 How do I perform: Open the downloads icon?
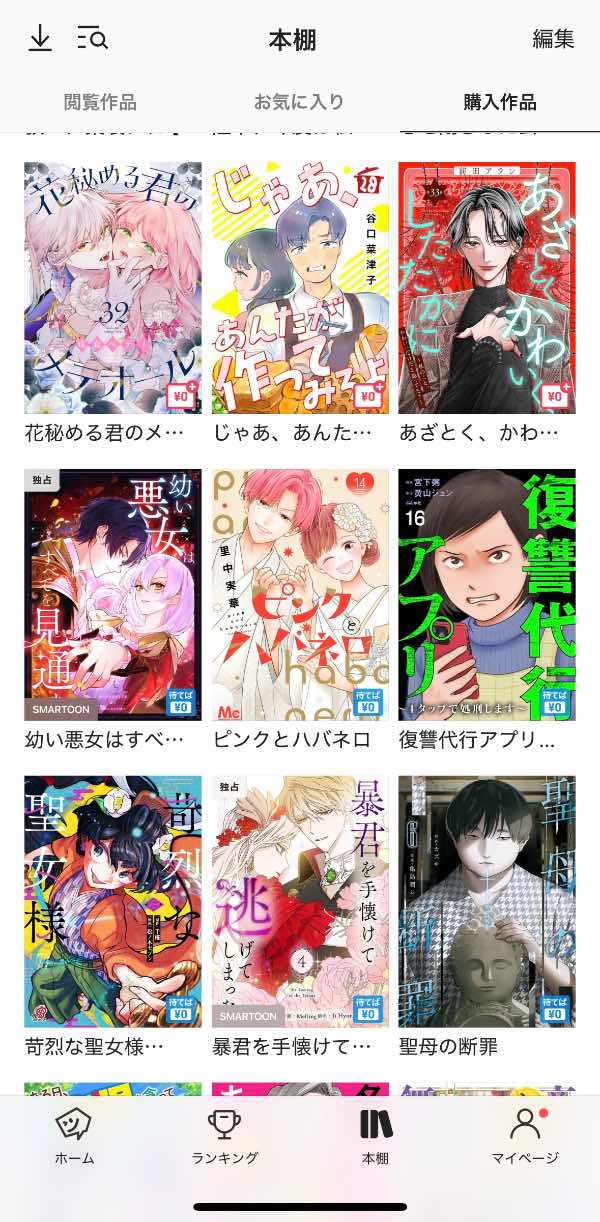click(x=39, y=39)
